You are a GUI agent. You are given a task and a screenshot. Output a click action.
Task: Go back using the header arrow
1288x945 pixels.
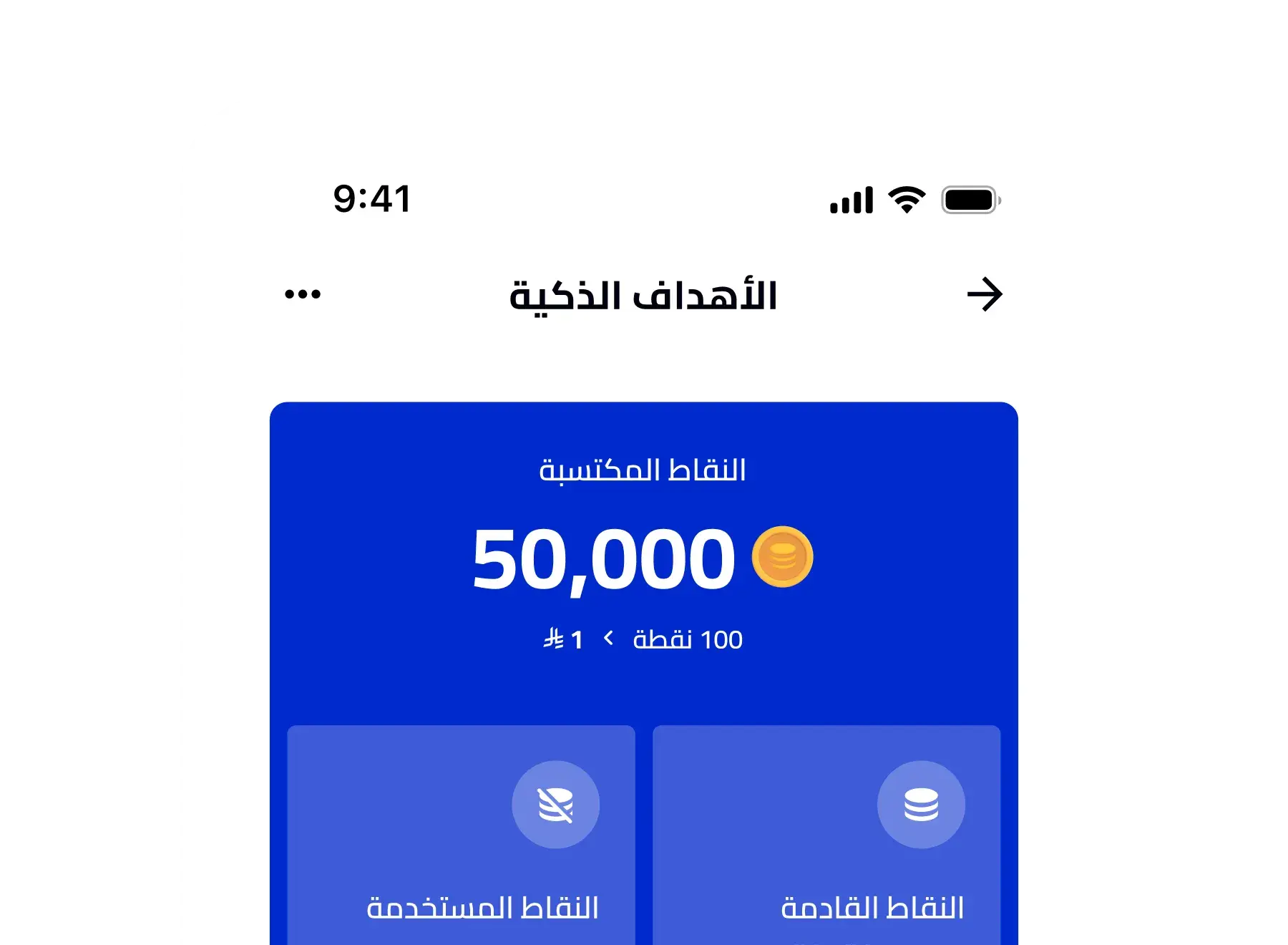click(x=985, y=294)
